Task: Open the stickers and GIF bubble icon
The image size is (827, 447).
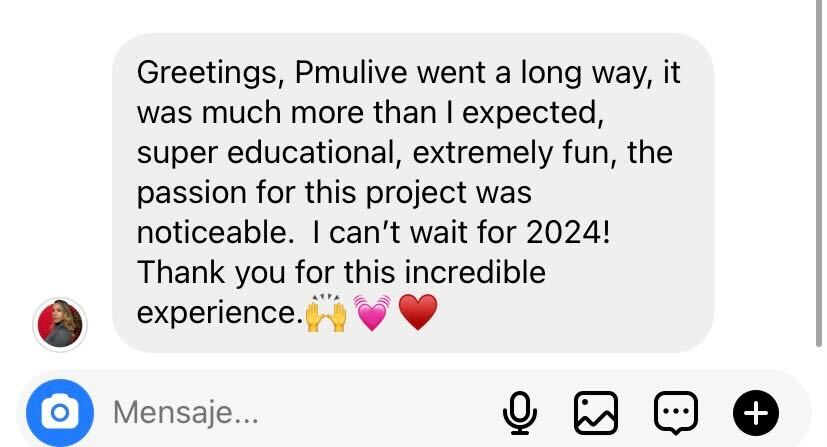Action: 675,411
